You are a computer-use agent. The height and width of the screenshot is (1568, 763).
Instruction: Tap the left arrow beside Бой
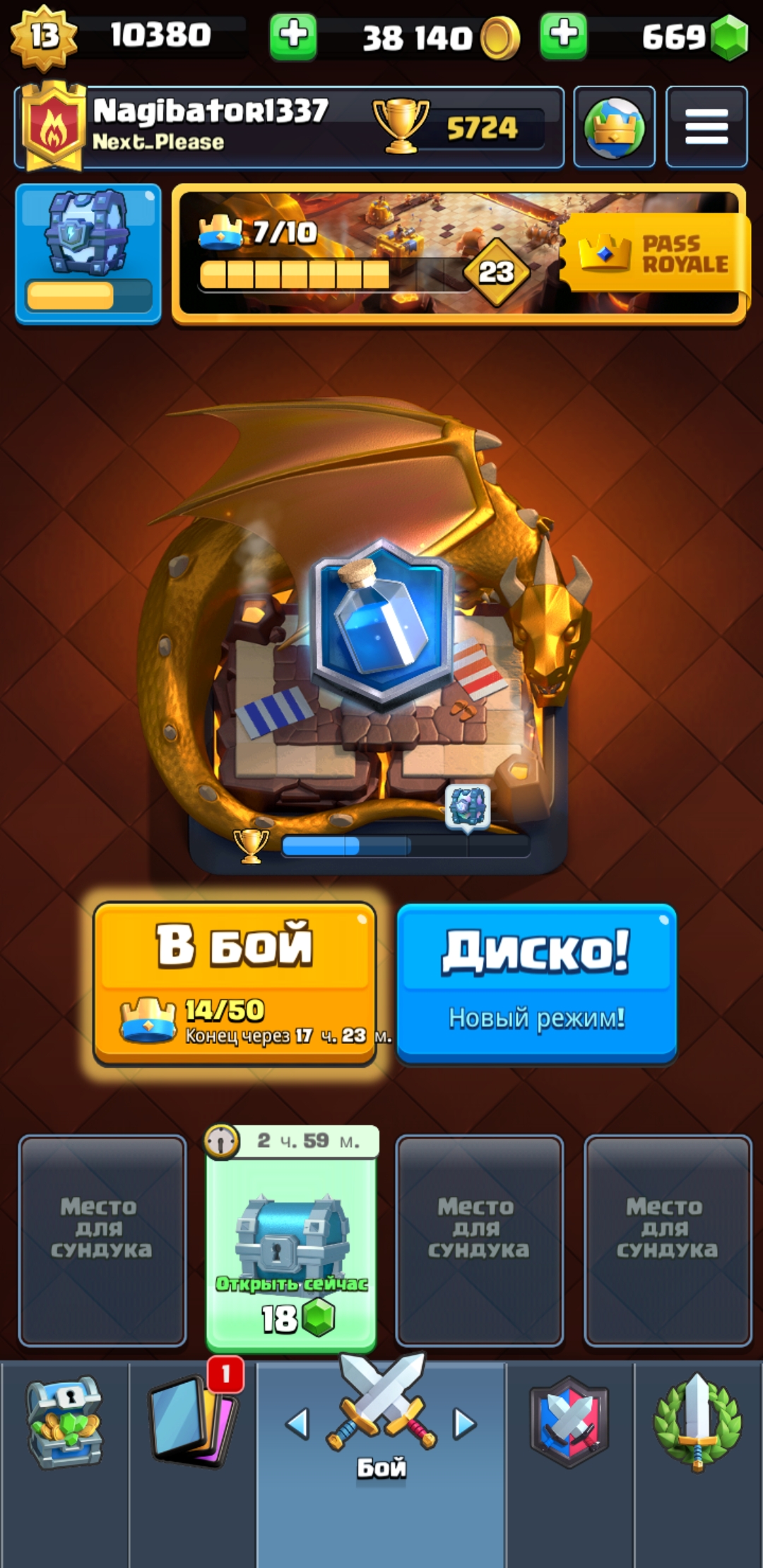click(x=297, y=1423)
